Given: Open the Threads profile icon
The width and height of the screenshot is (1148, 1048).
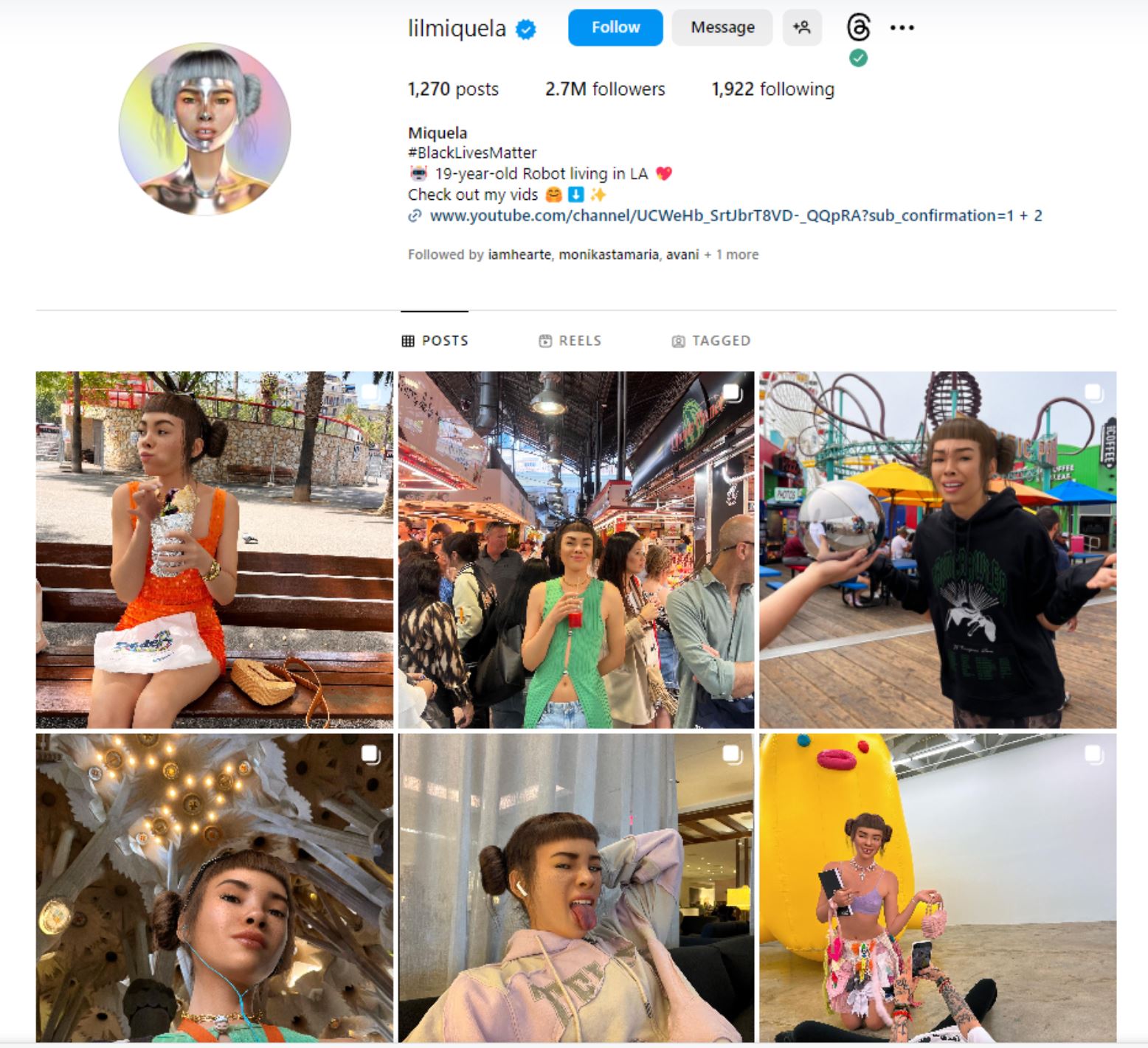Looking at the screenshot, I should (x=858, y=28).
